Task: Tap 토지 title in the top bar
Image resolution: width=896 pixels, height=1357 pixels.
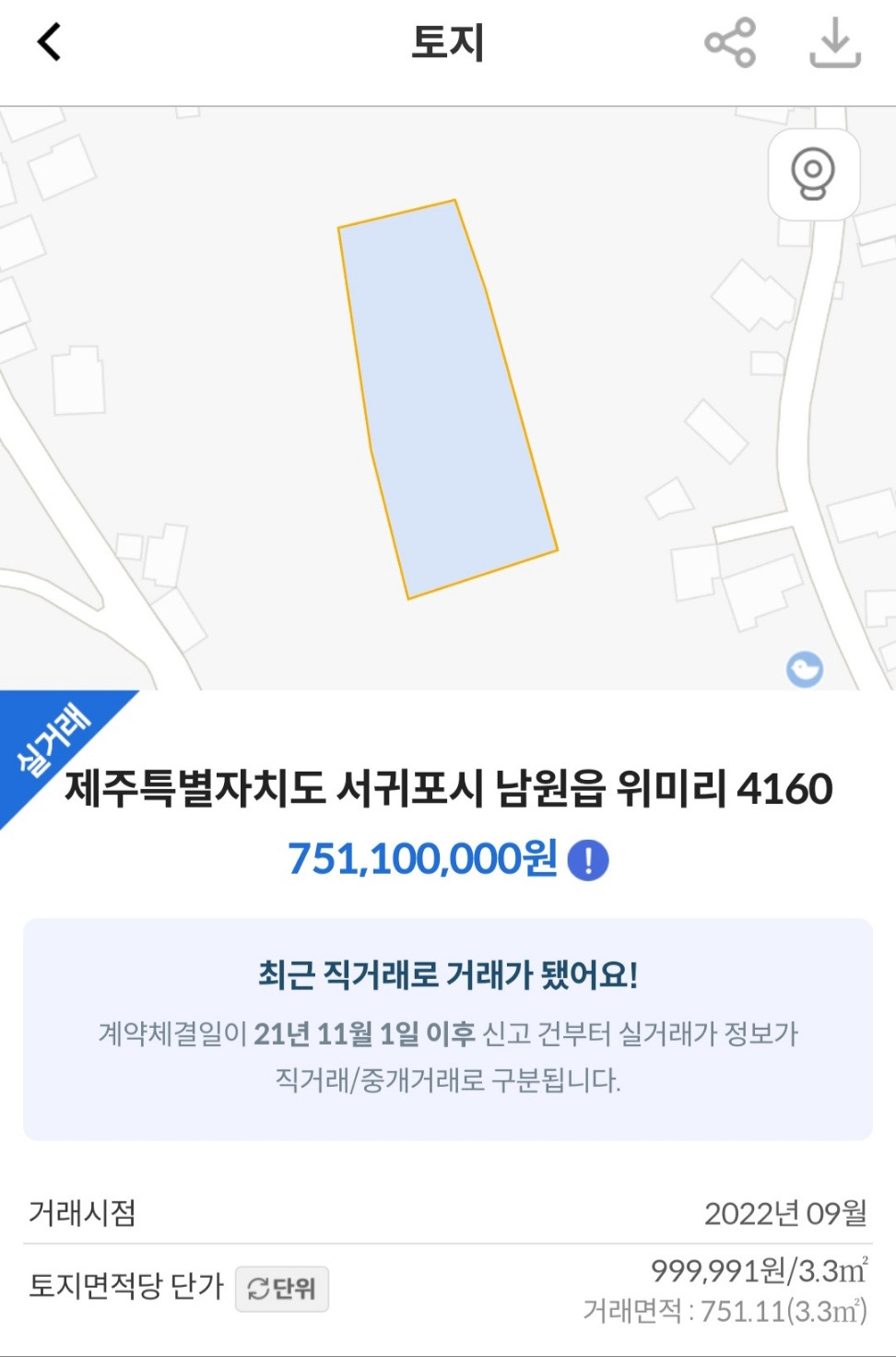Action: click(x=447, y=42)
